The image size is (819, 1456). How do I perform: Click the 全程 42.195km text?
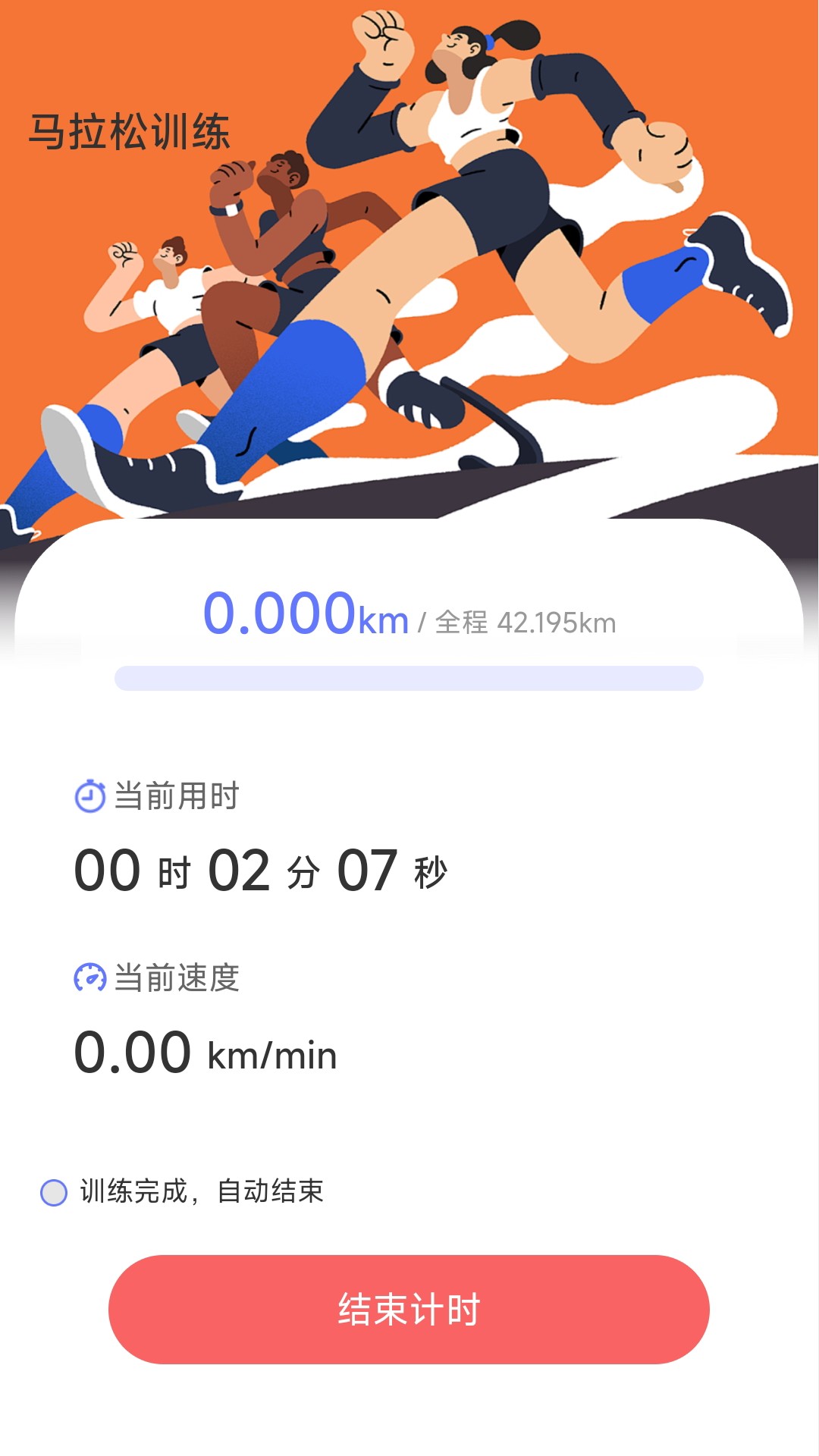[523, 622]
